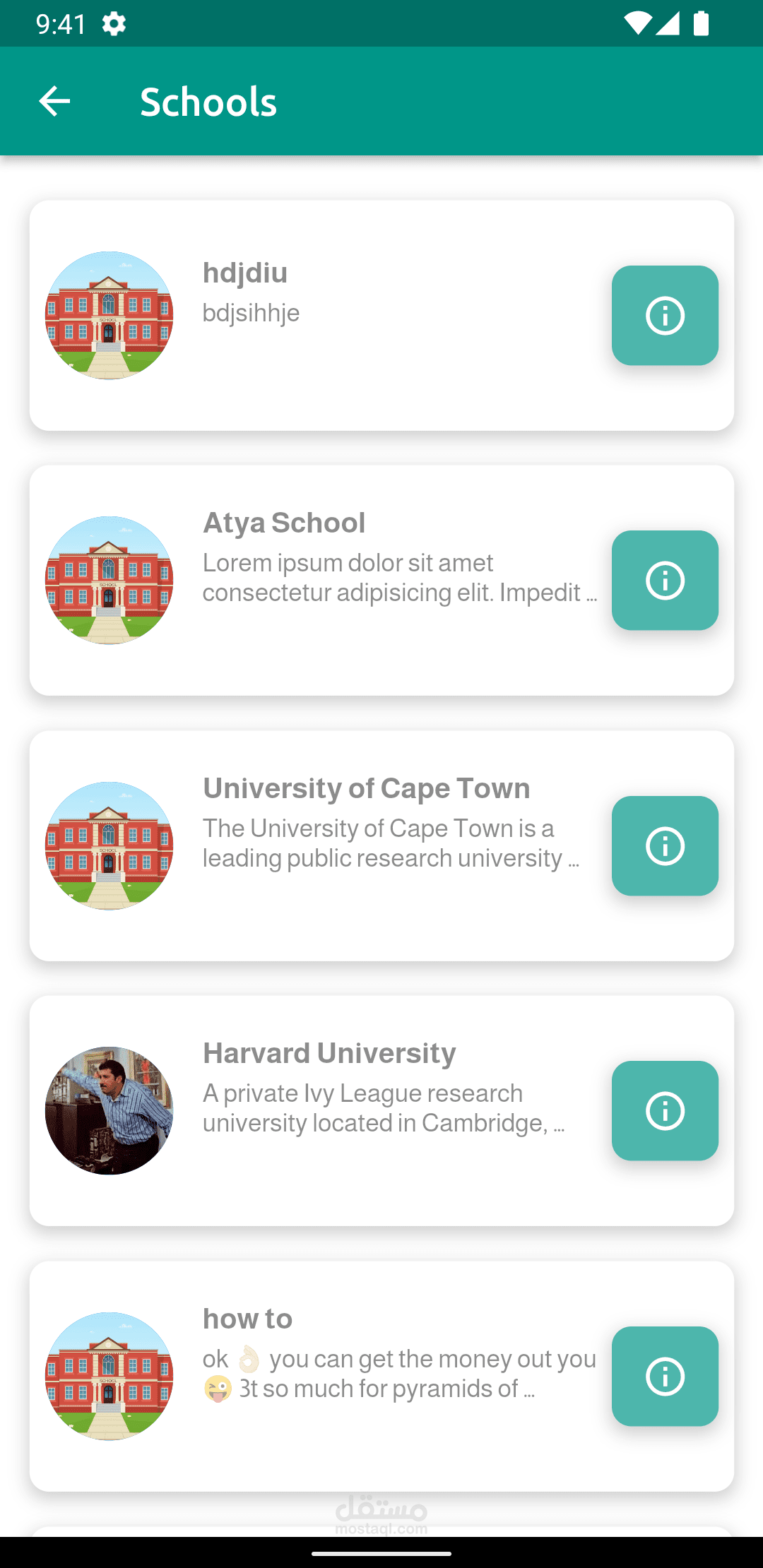The height and width of the screenshot is (1568, 763).
Task: View info button for Atya School
Action: pos(665,581)
